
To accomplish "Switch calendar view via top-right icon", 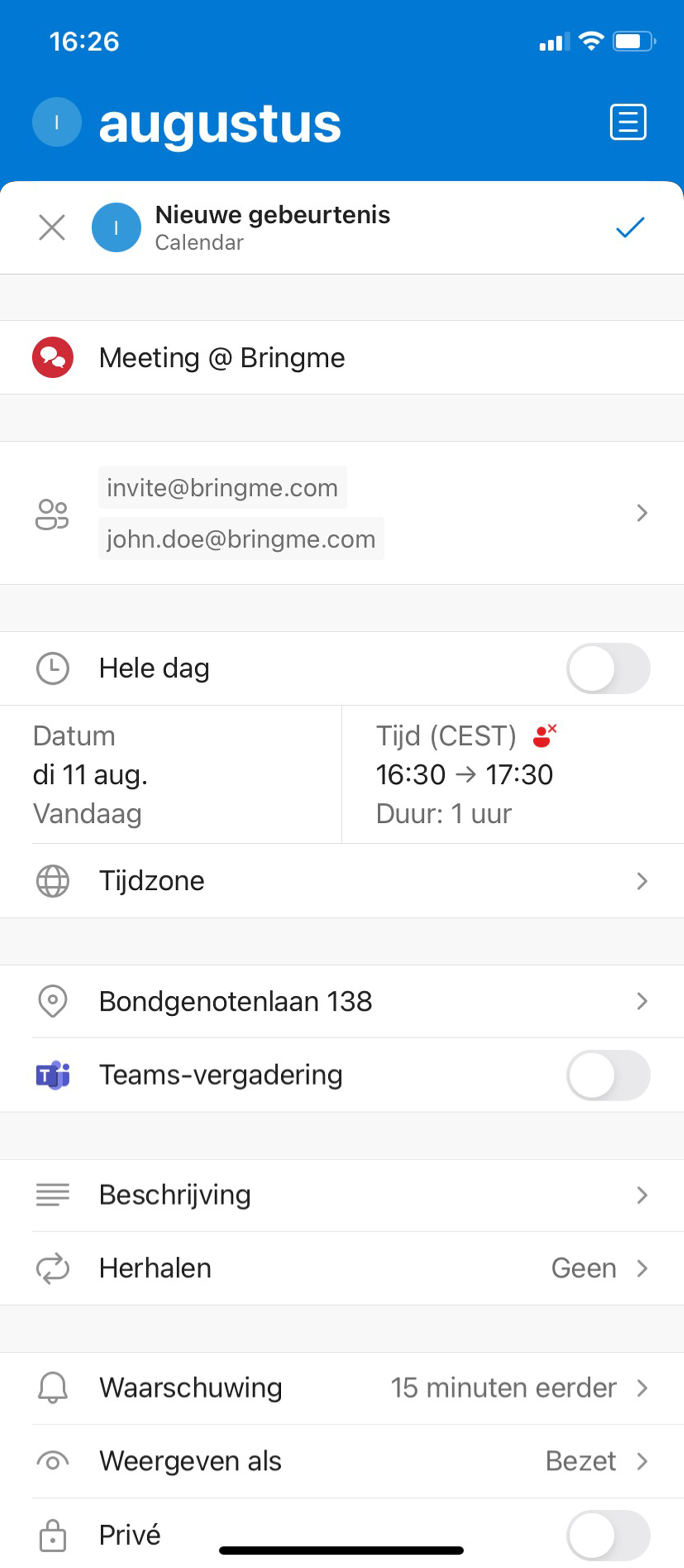I will tap(627, 122).
